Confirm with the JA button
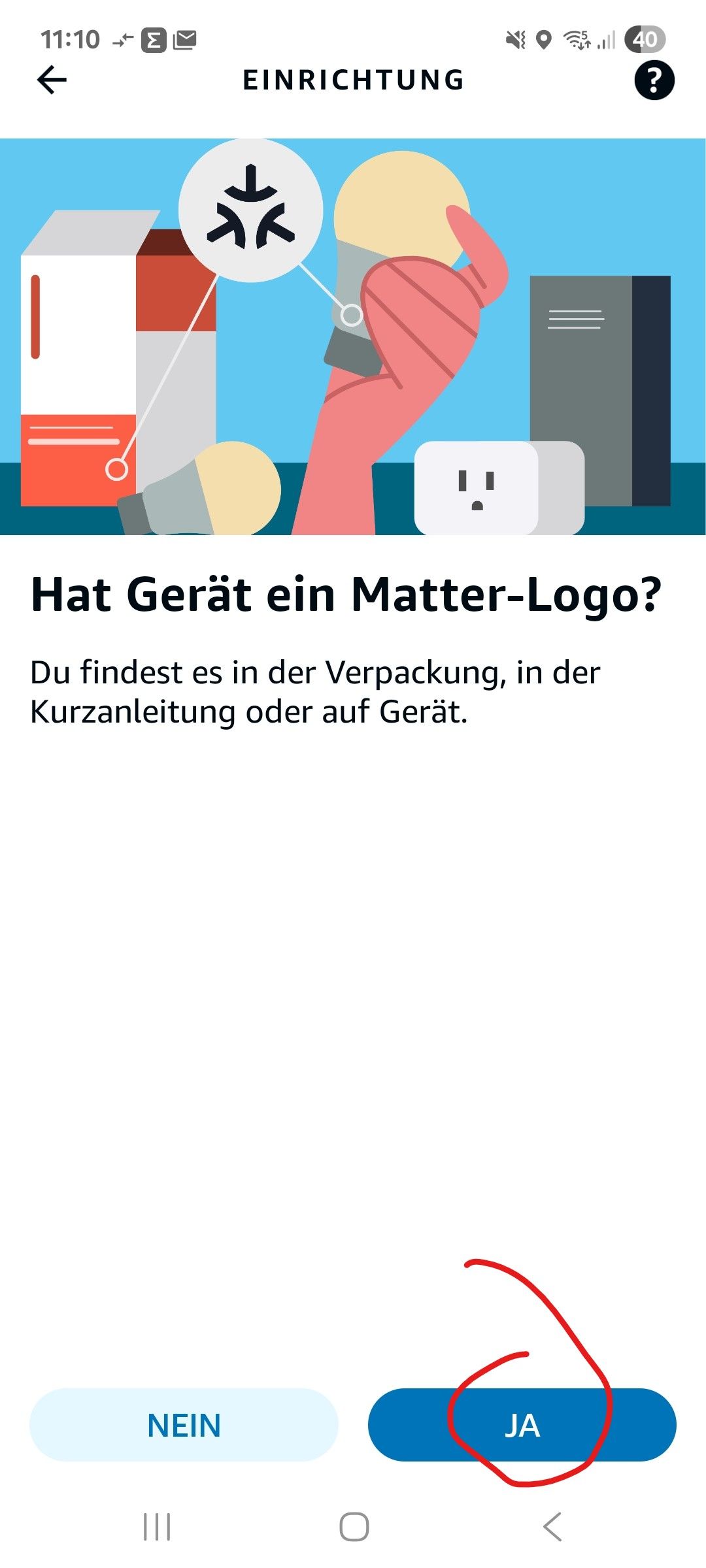 coord(522,1425)
